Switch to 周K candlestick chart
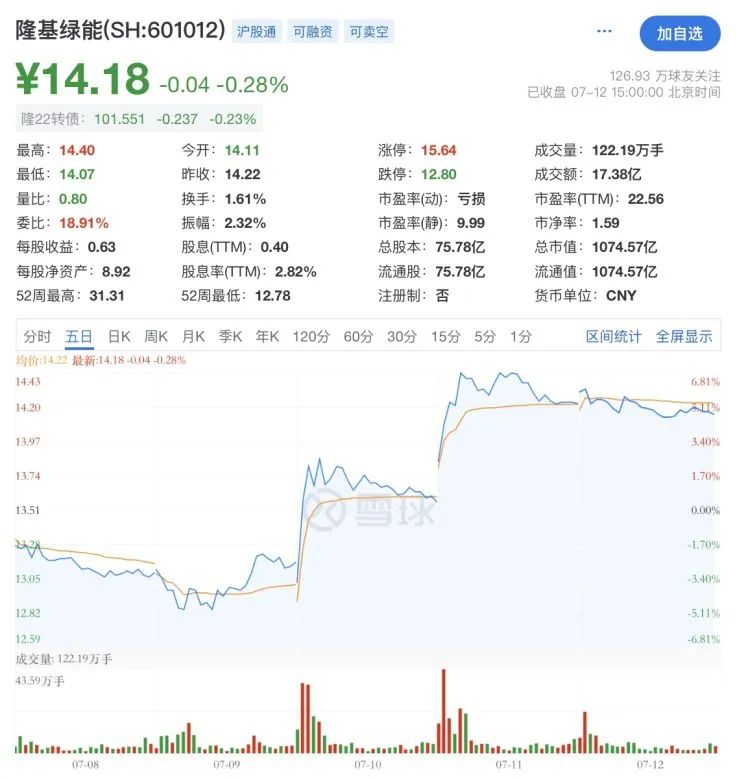This screenshot has height=779, width=750. pos(156,337)
